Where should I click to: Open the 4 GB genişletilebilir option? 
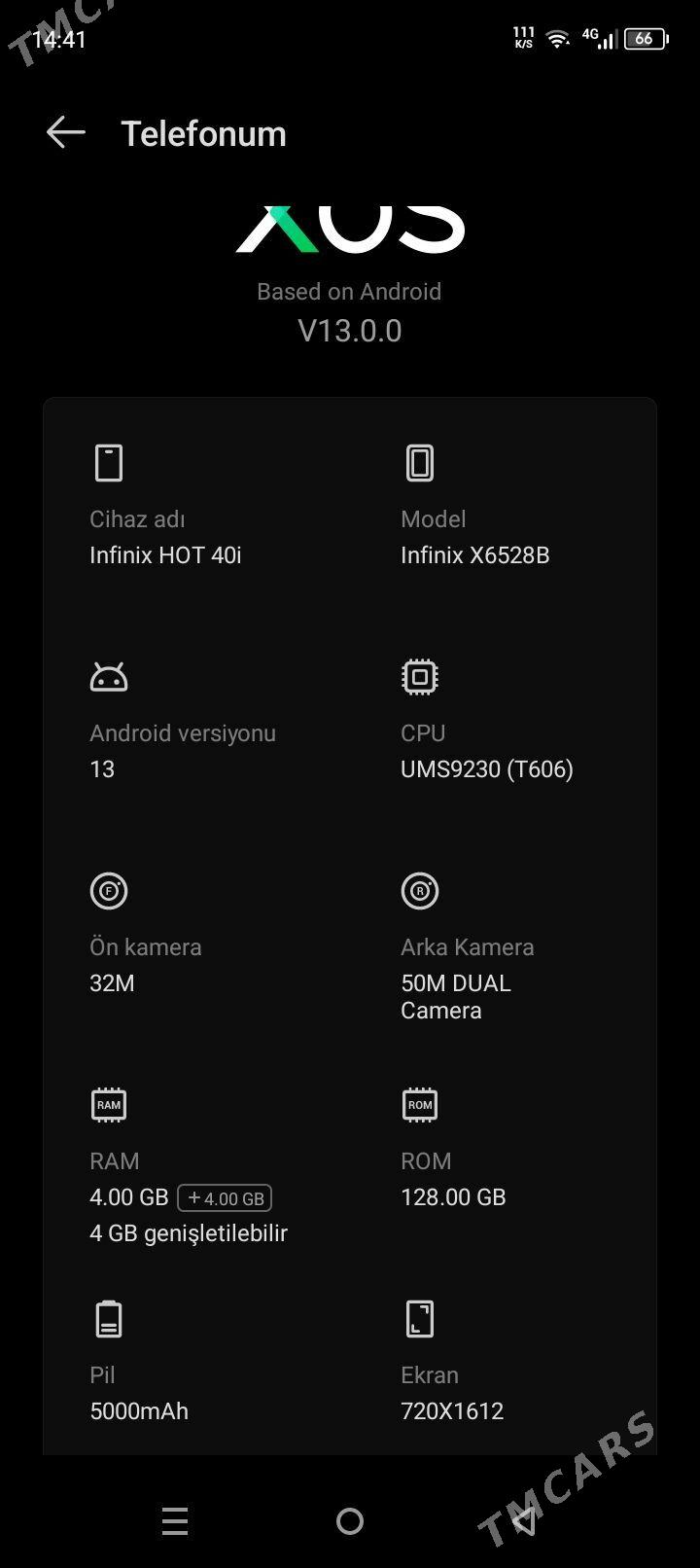[x=188, y=1232]
